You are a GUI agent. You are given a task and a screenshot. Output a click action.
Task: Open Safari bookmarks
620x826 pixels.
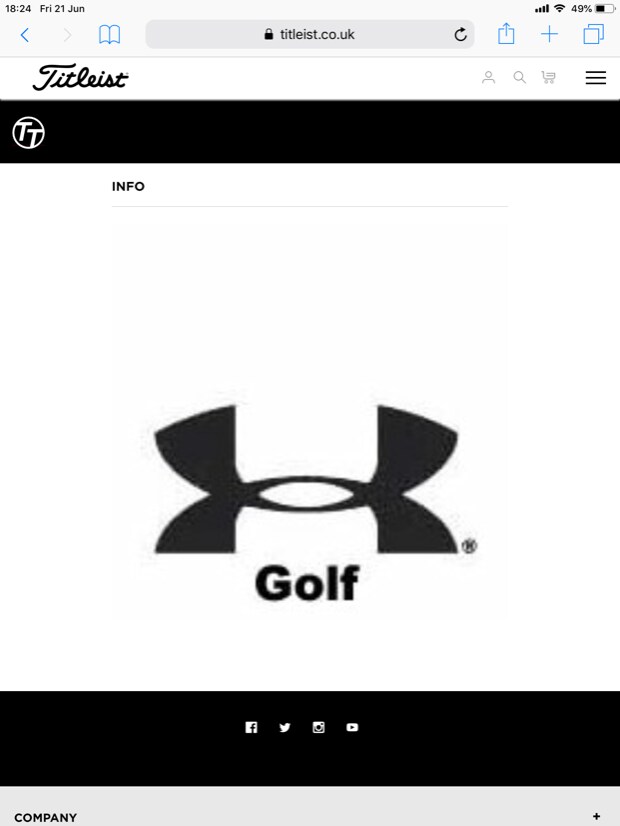pyautogui.click(x=109, y=35)
